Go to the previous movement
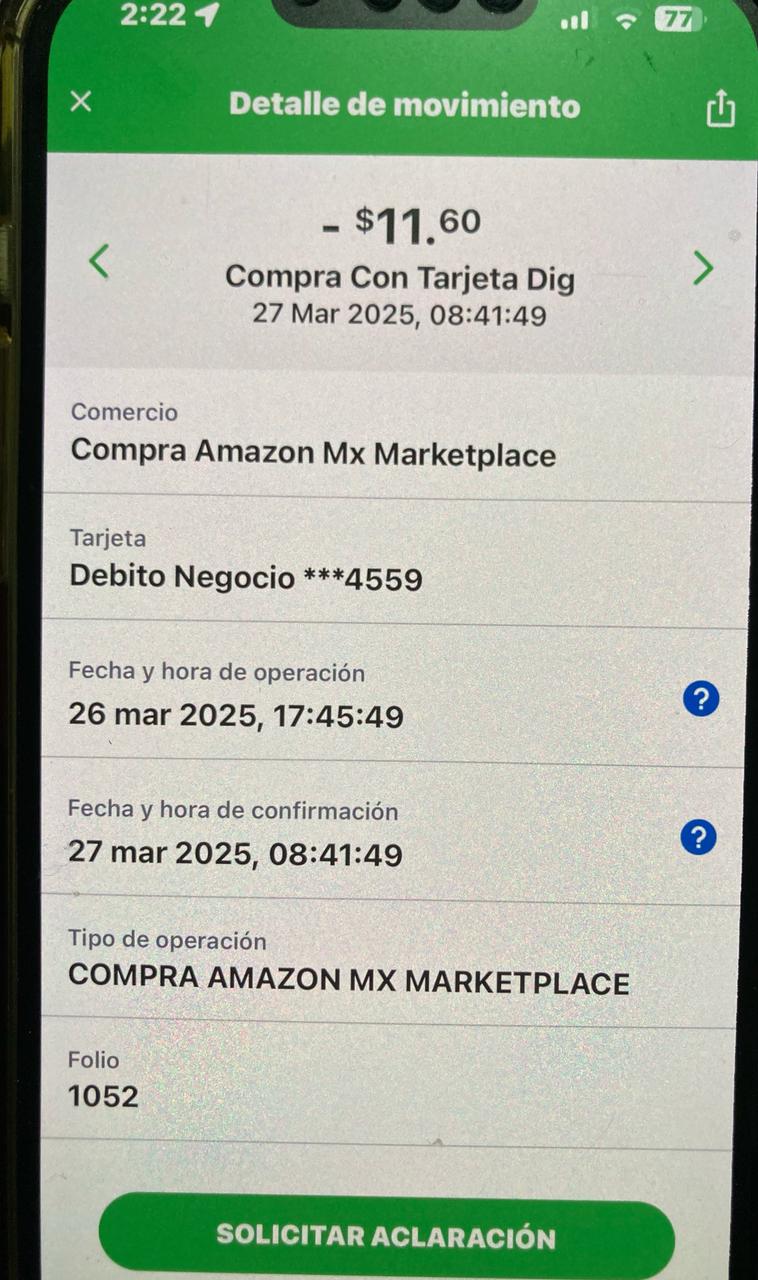The height and width of the screenshot is (1280, 758). (x=98, y=262)
